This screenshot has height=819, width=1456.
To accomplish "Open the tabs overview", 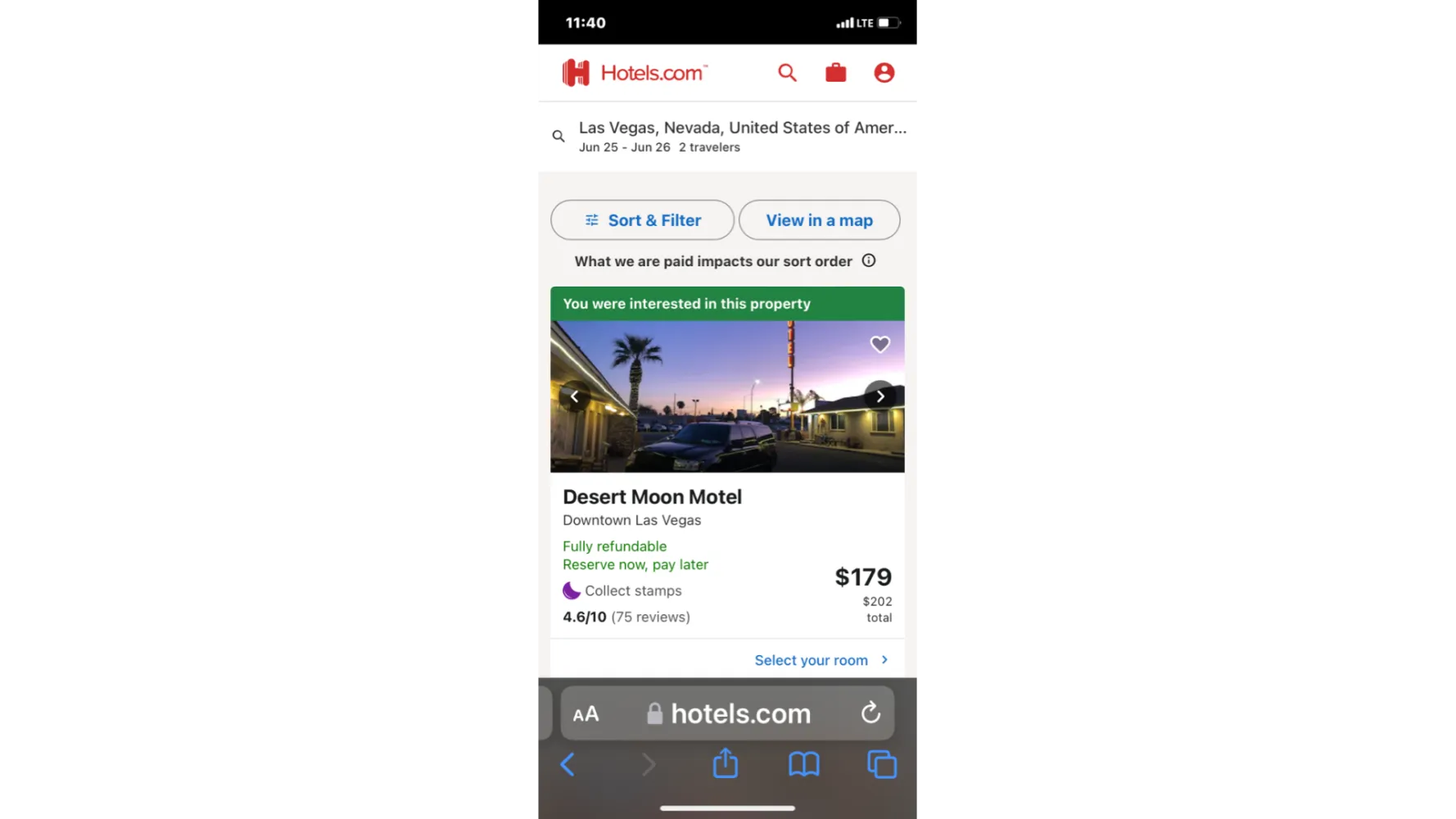I will (x=882, y=764).
